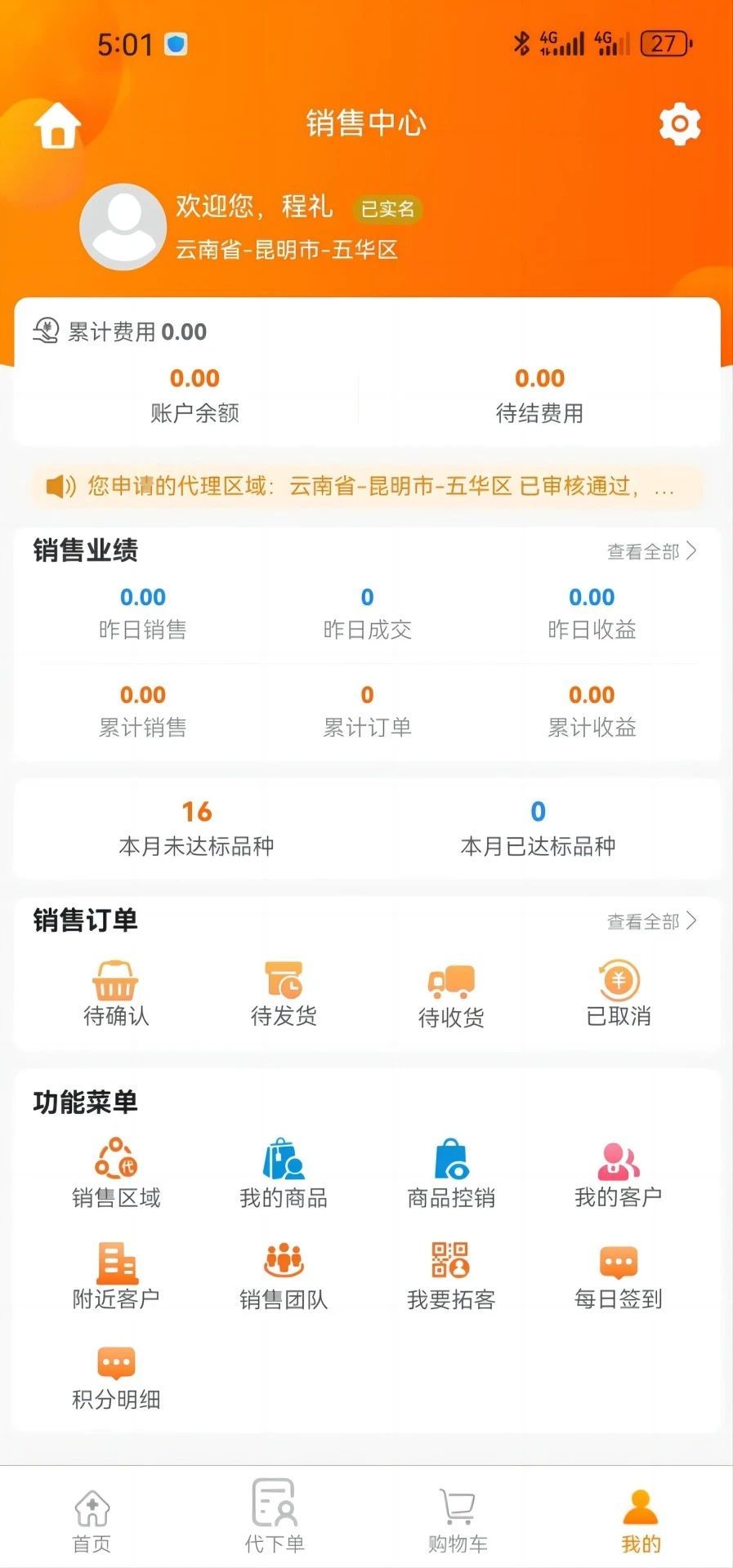
Task: Tap the agent region approval announcement banner
Action: [366, 488]
